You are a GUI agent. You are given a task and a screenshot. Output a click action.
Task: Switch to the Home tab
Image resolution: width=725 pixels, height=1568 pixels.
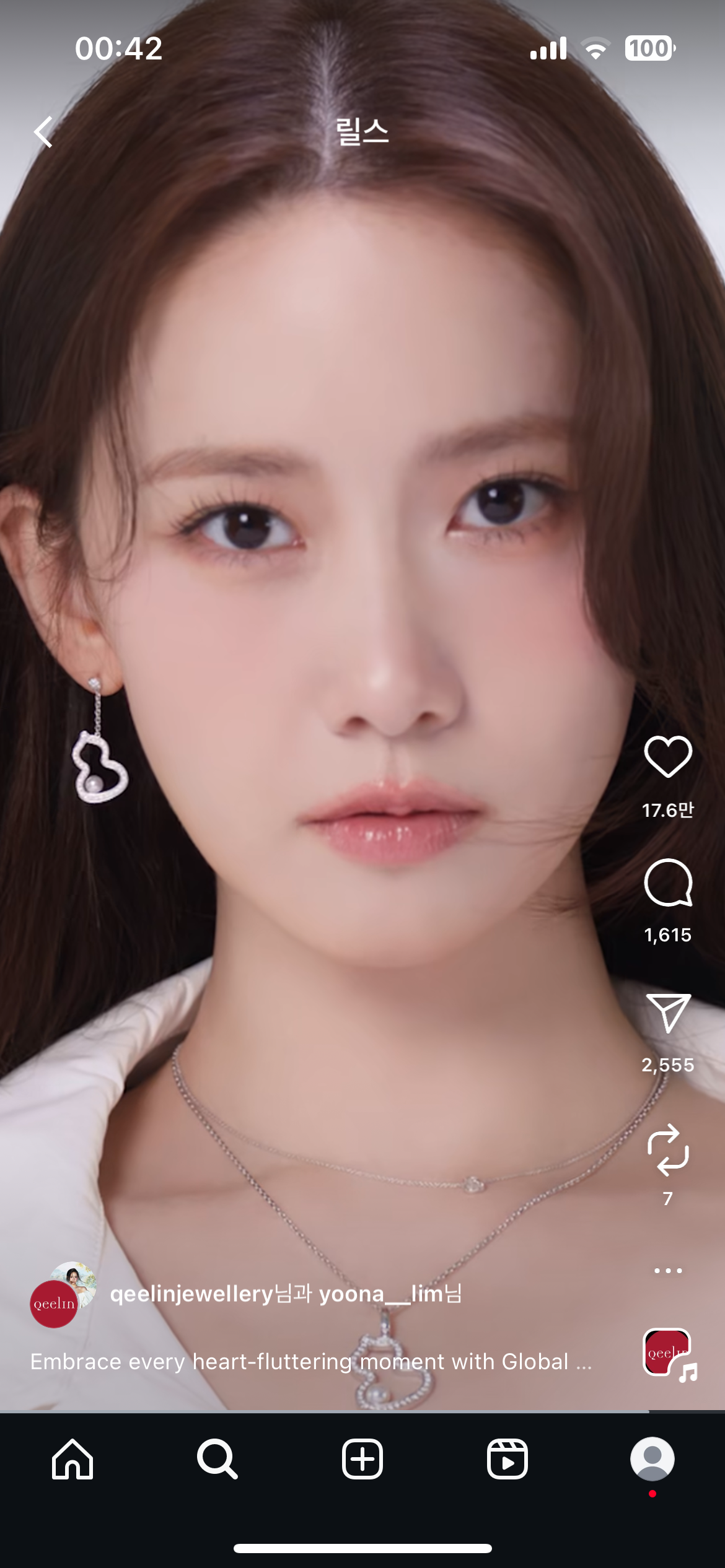click(x=72, y=1459)
